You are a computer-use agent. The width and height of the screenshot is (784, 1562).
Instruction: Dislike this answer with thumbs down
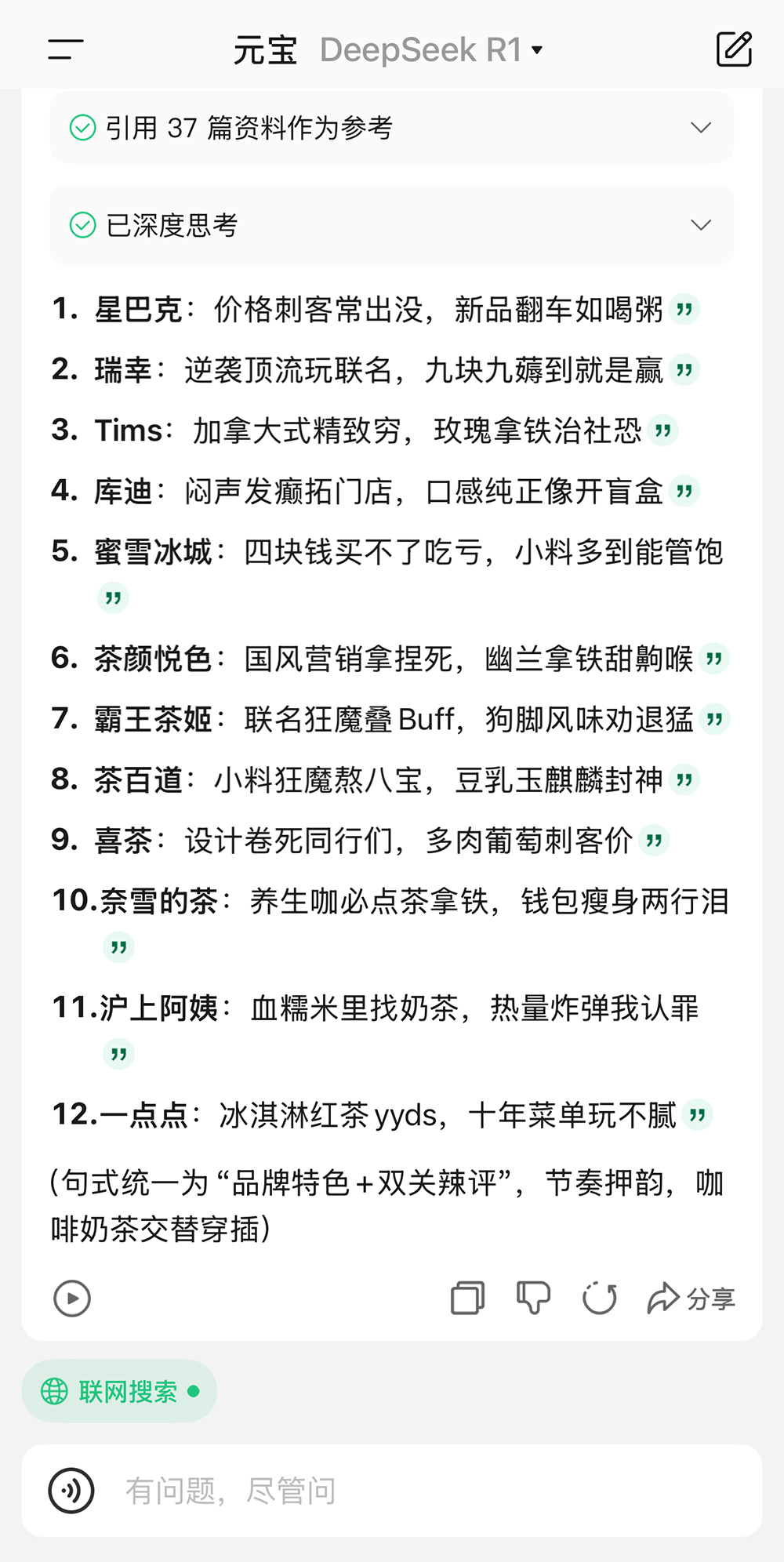tap(533, 1299)
